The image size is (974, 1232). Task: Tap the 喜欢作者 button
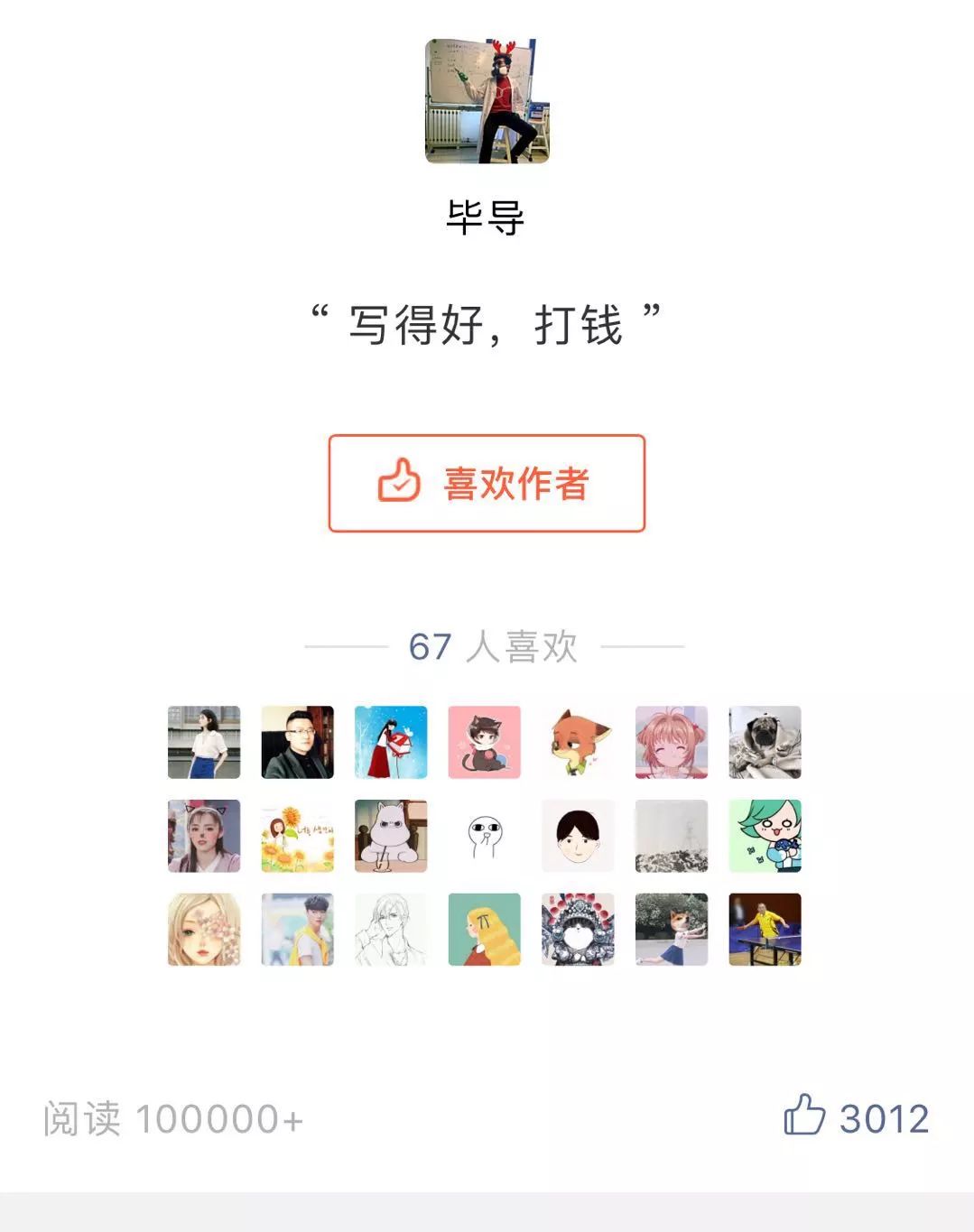[x=487, y=484]
